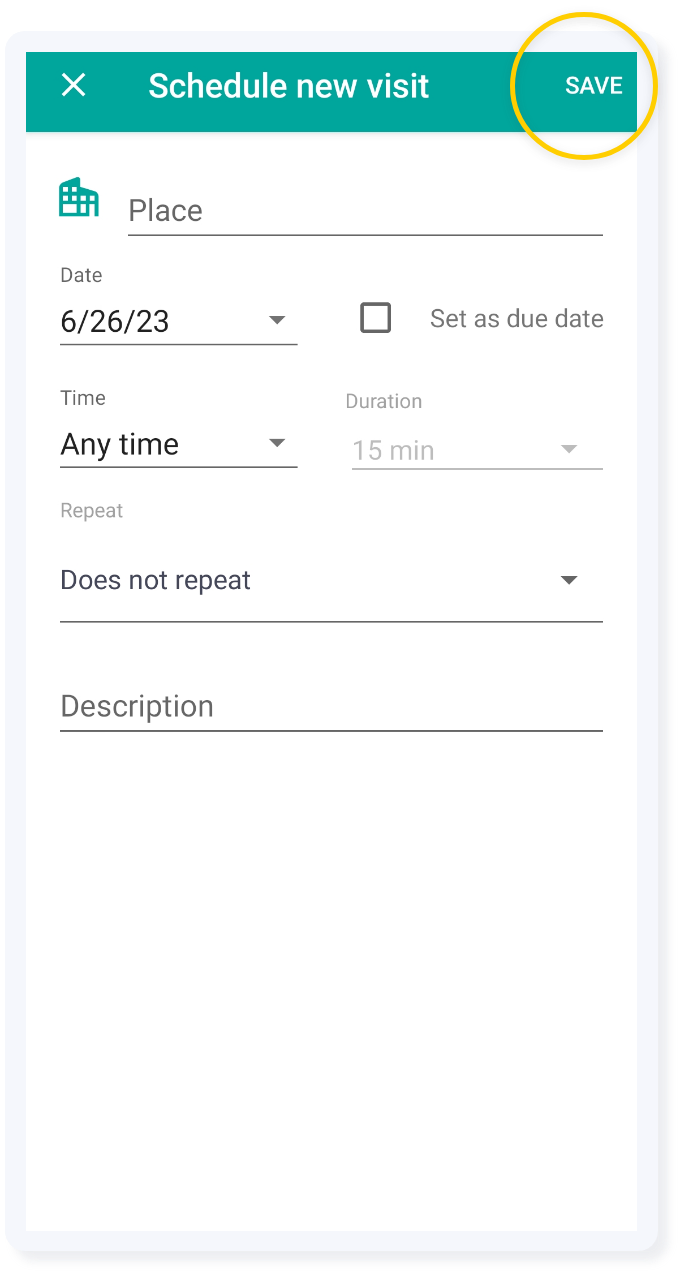Close the Schedule new visit form
683x1276 pixels.
[74, 85]
